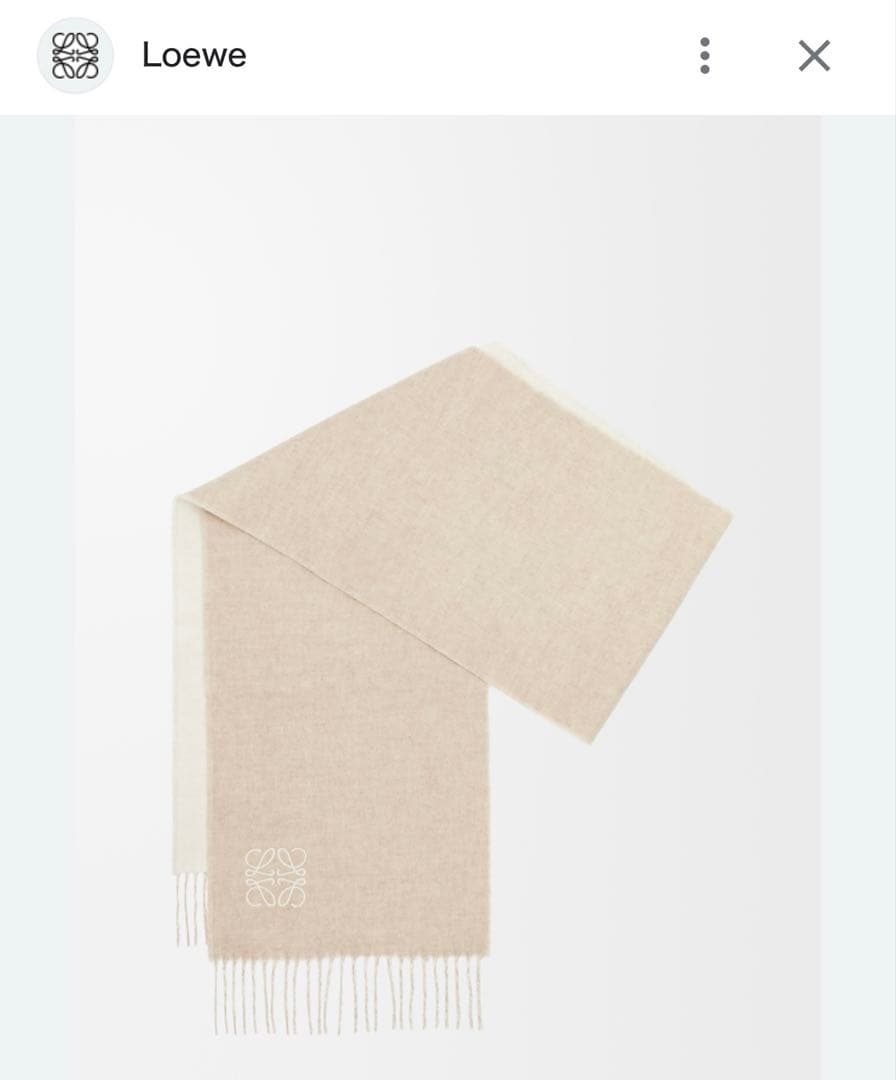896x1080 pixels.
Task: Open the Loewe source page from the header
Action: coord(193,55)
